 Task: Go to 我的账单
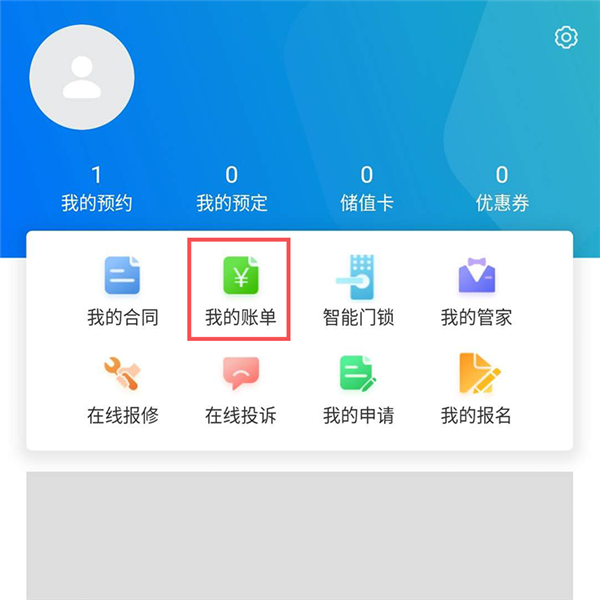[x=241, y=290]
